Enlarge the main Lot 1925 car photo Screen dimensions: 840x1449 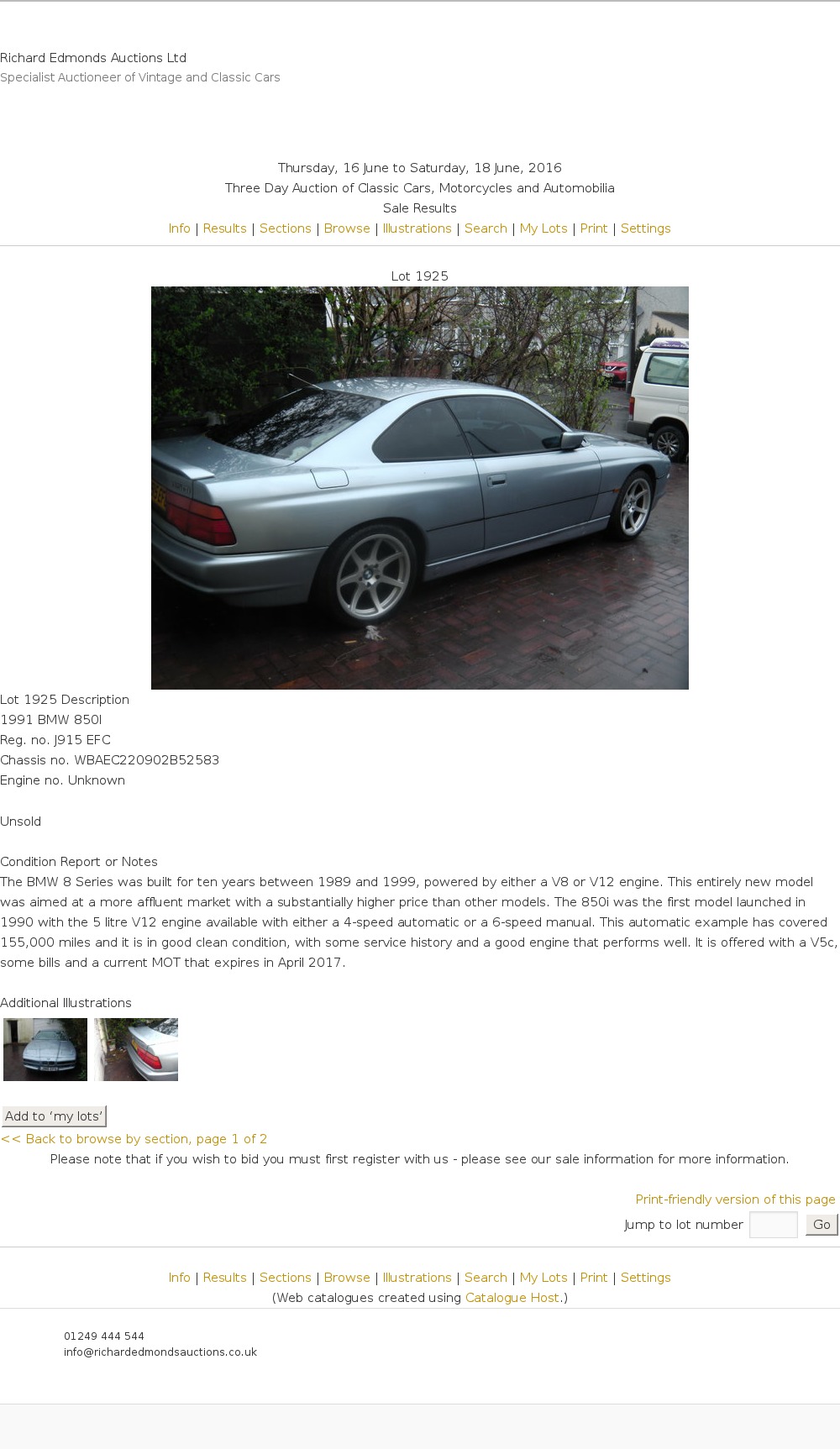click(x=419, y=487)
